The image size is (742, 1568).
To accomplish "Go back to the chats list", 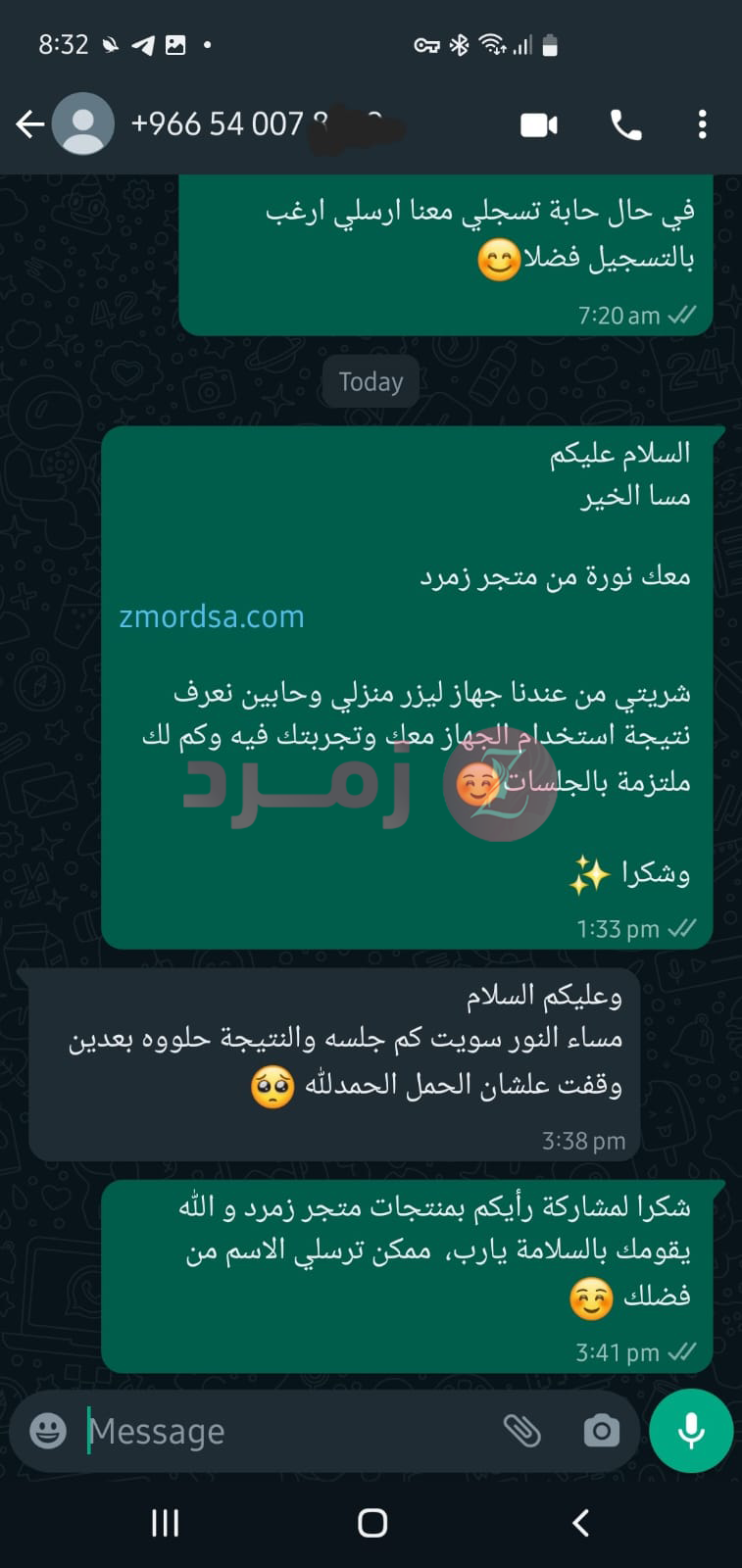I will [x=30, y=124].
